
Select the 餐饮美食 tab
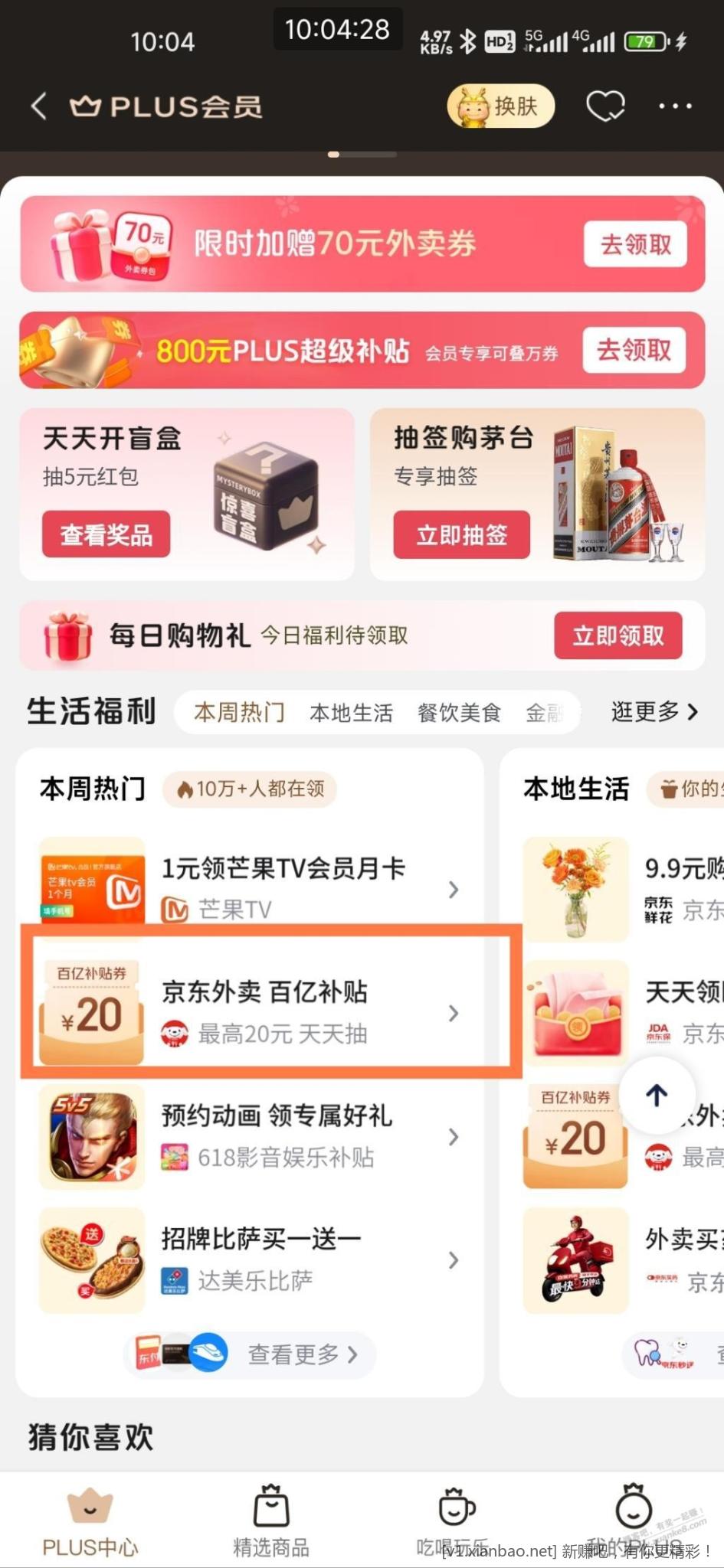tap(459, 713)
